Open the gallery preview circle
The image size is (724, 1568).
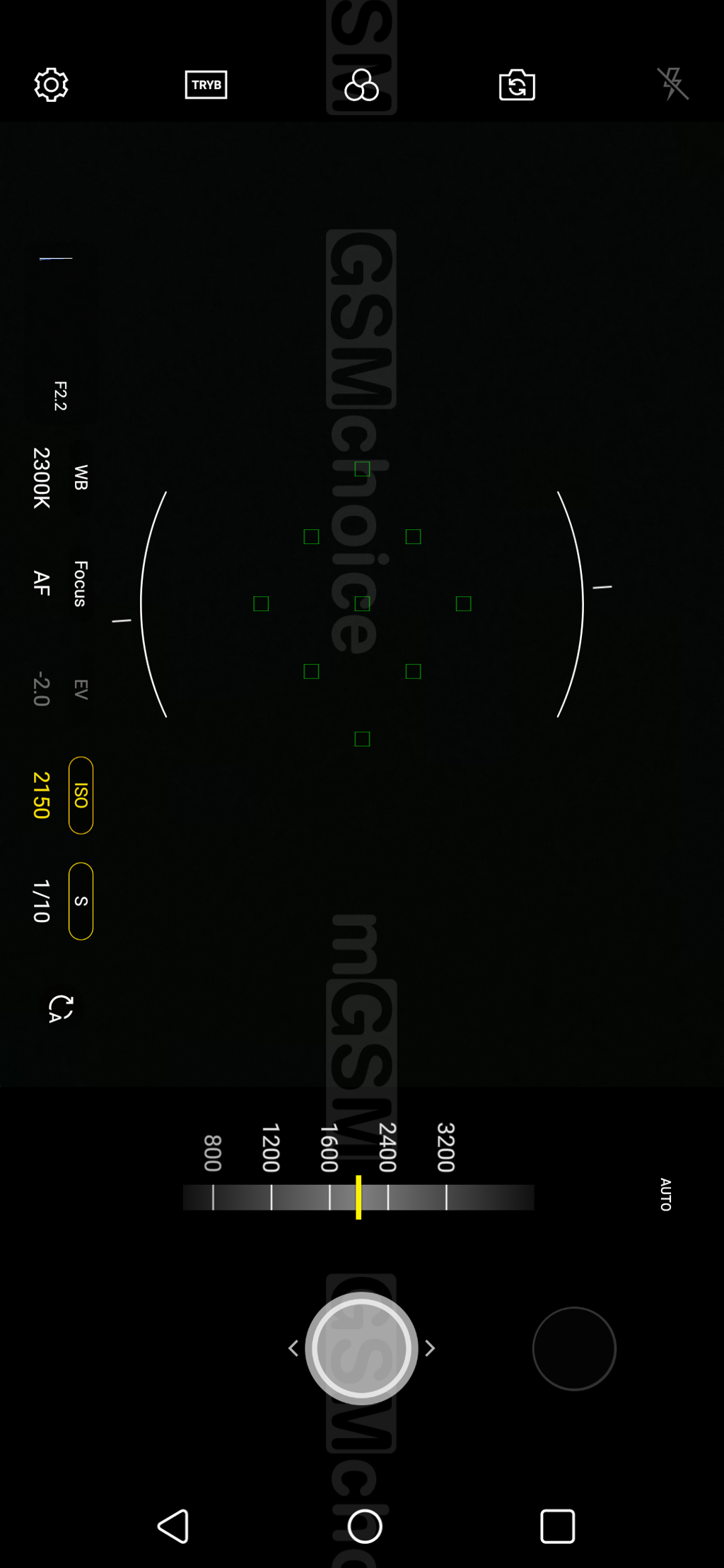pyautogui.click(x=574, y=1348)
